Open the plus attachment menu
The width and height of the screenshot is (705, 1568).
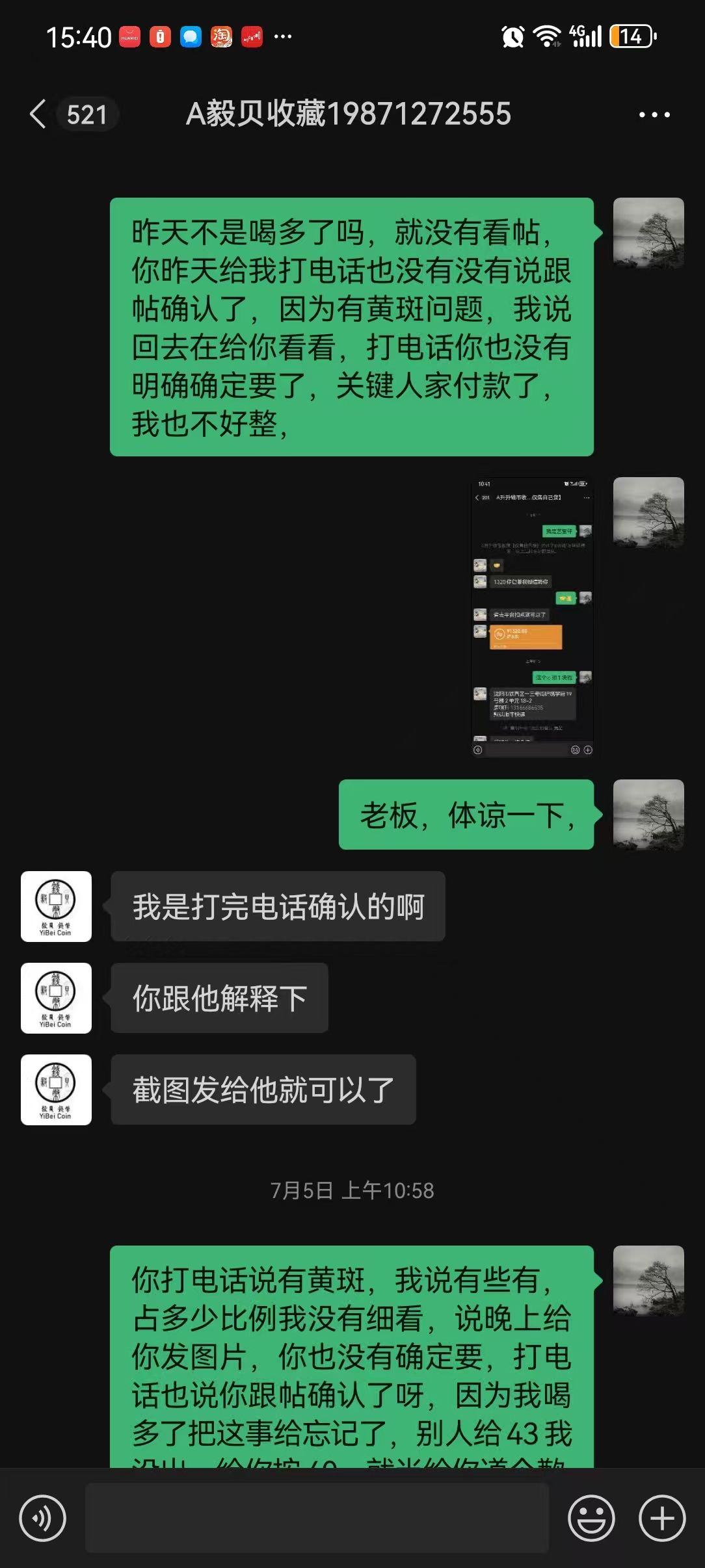[662, 1519]
